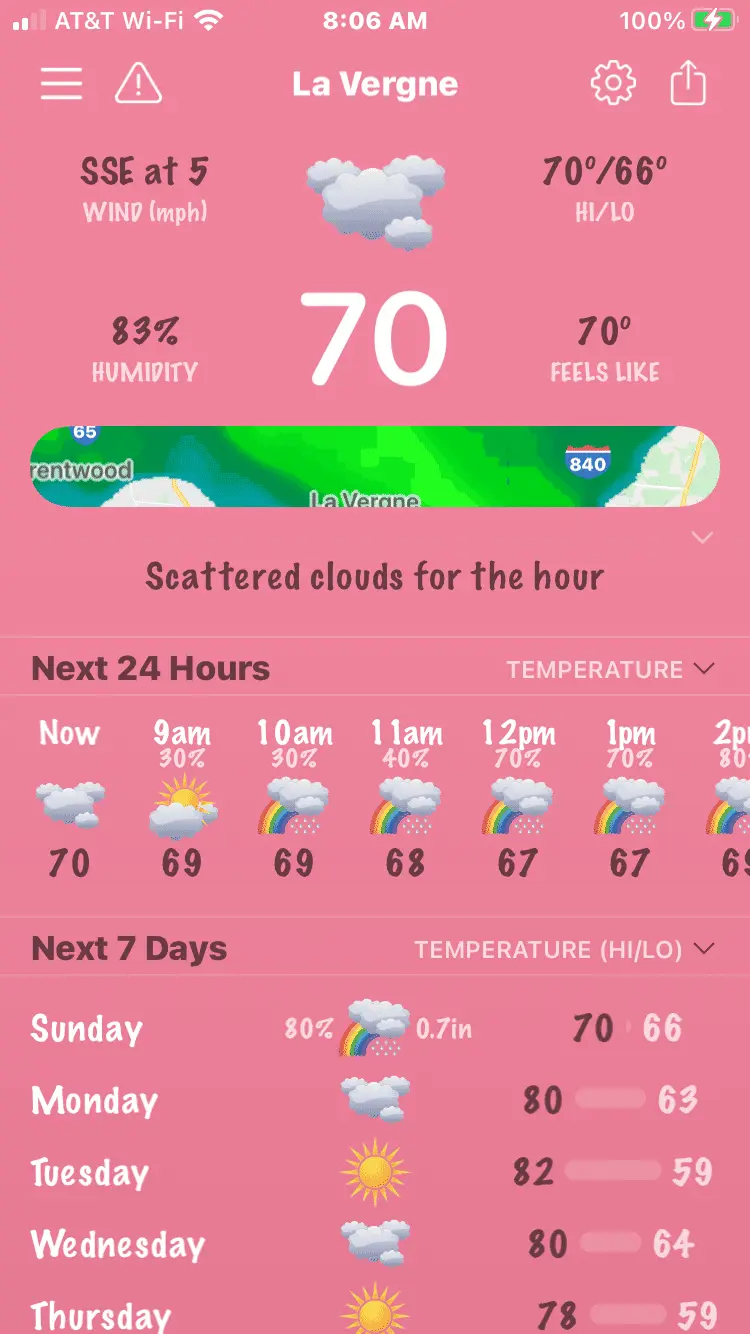
Task: Open Monday's daily forecast
Action: pyautogui.click(x=375, y=1100)
